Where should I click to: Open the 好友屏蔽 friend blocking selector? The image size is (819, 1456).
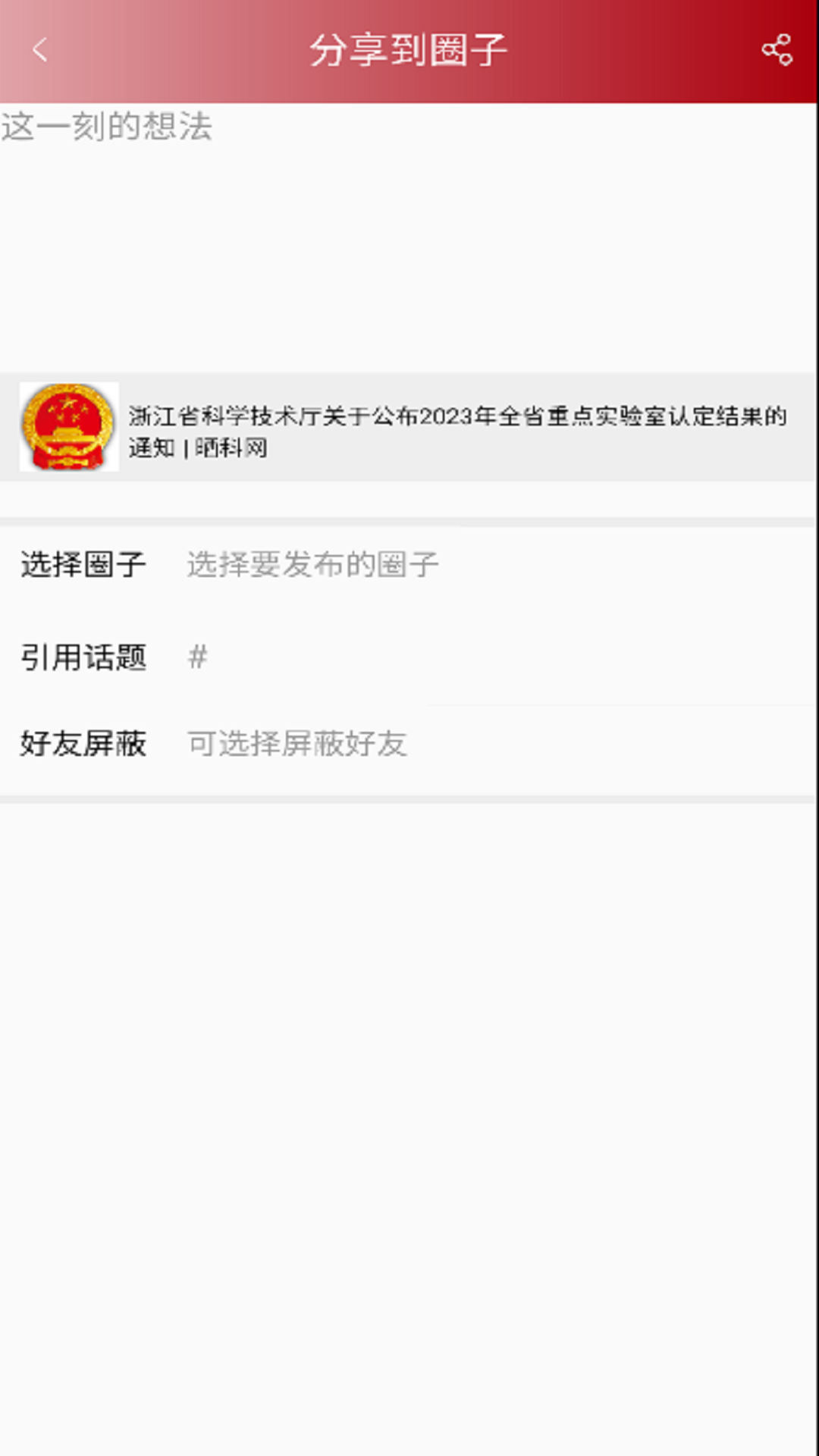click(x=409, y=745)
